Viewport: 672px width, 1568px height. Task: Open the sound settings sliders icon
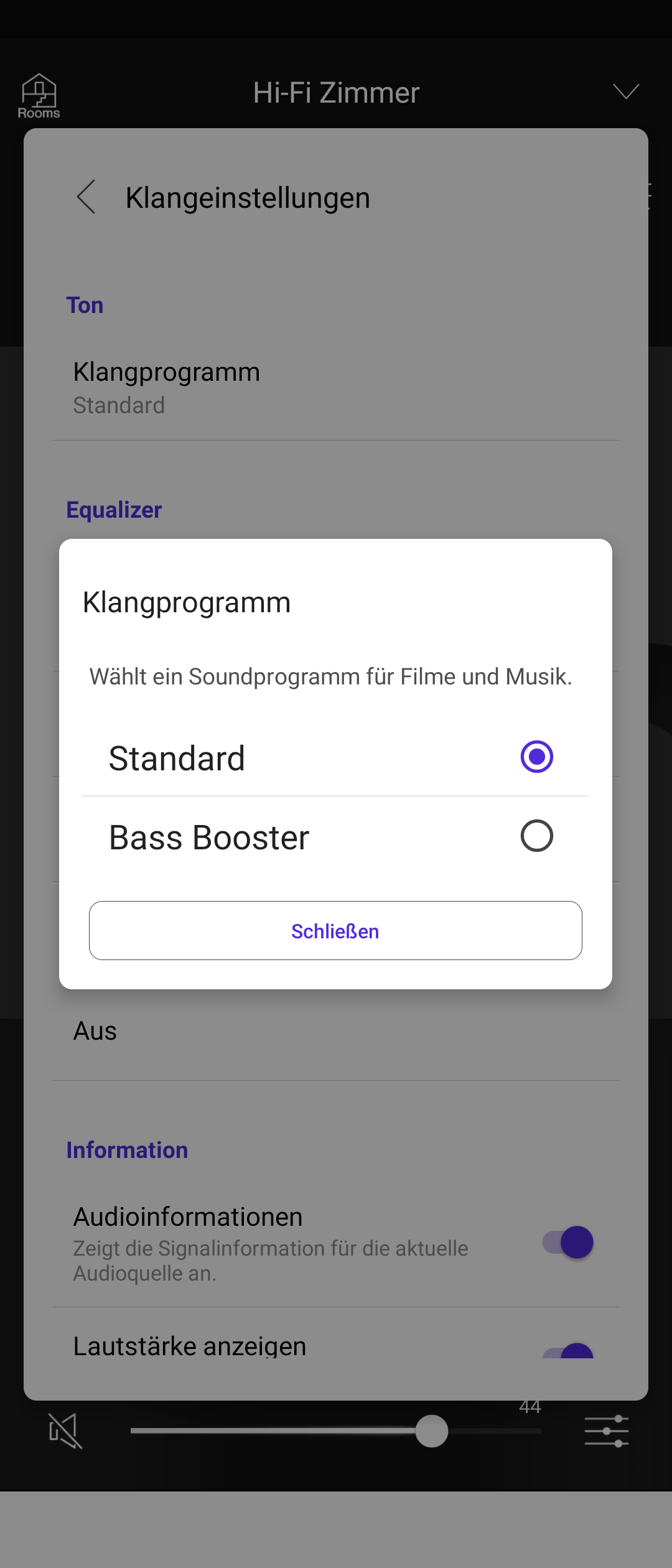click(x=607, y=1430)
